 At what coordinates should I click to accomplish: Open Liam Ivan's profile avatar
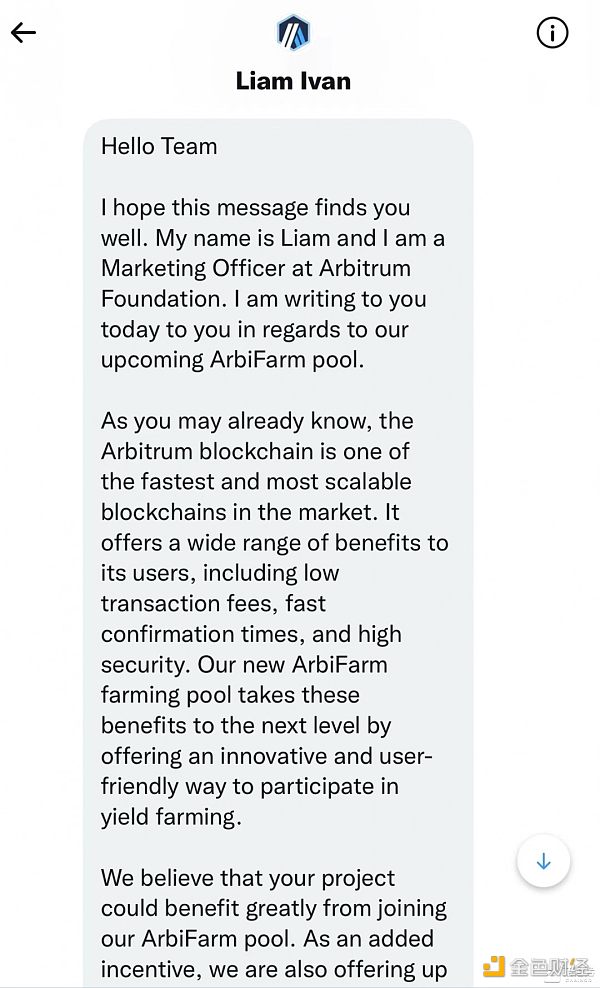pyautogui.click(x=293, y=32)
